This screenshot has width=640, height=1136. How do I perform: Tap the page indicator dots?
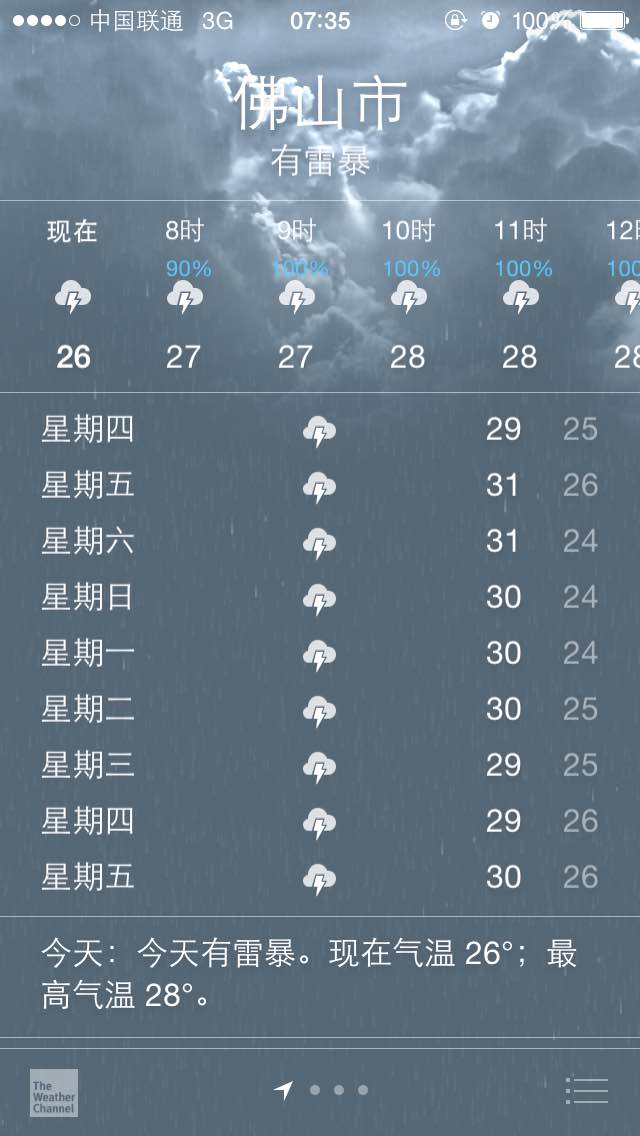[x=322, y=1090]
